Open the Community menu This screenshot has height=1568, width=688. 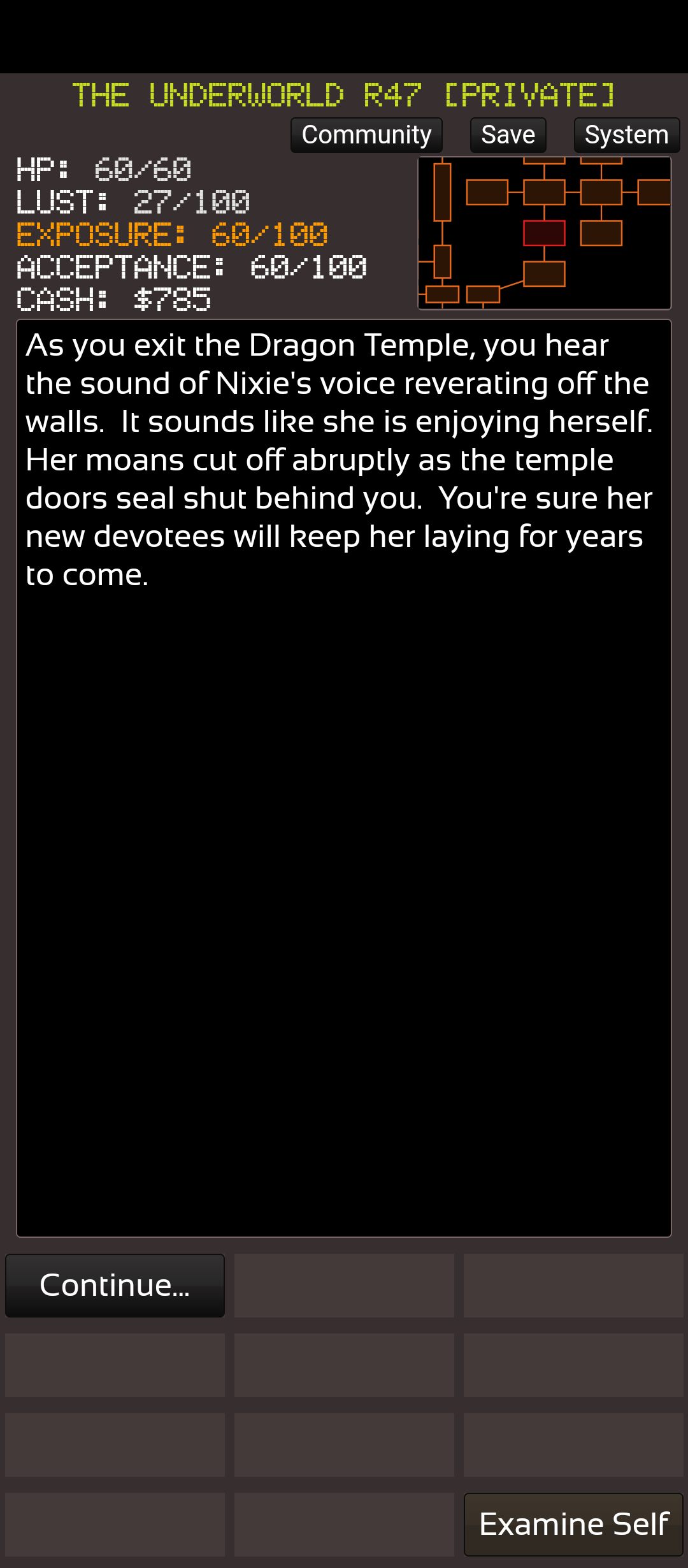pos(366,135)
